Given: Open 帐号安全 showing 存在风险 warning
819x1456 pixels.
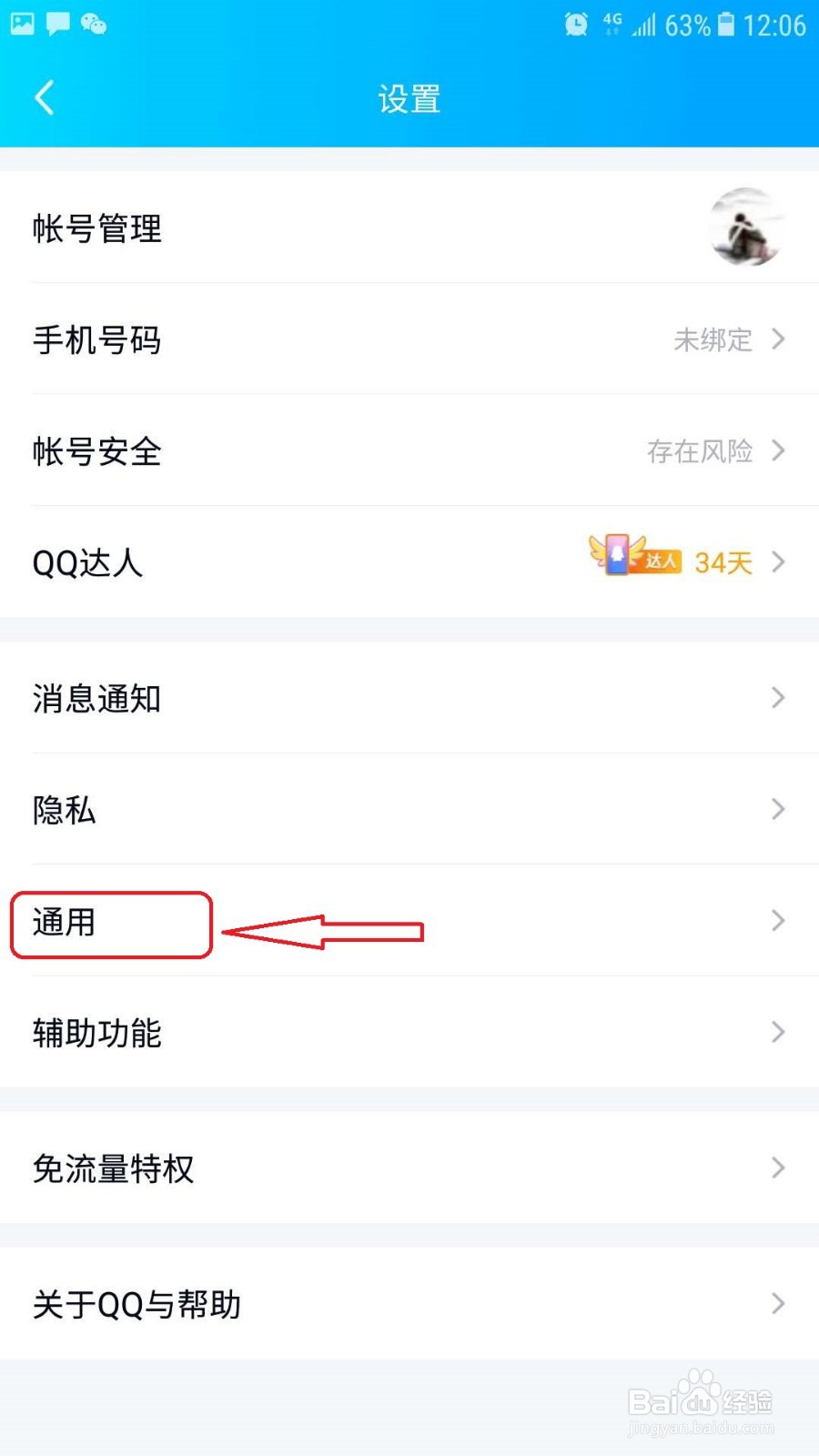Looking at the screenshot, I should (97, 451).
